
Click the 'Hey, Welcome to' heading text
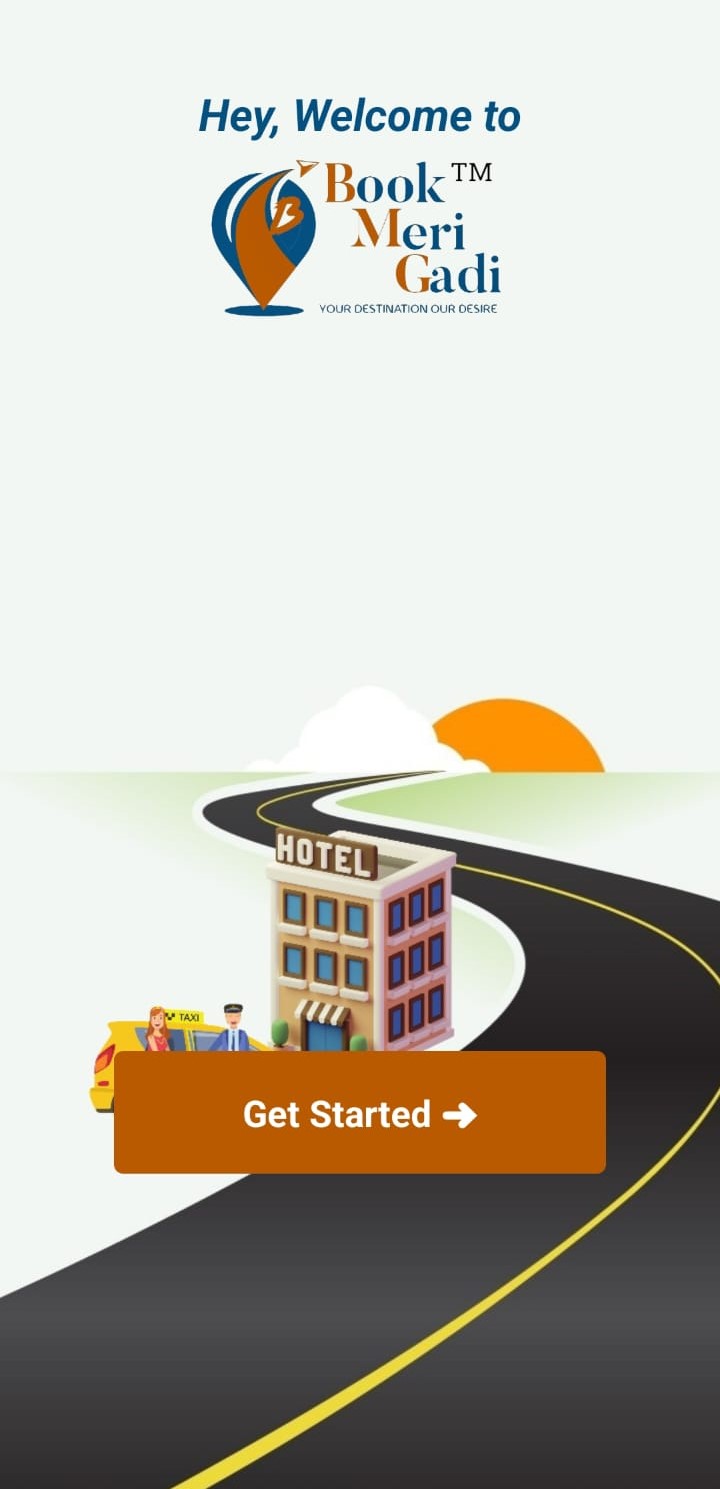point(360,115)
